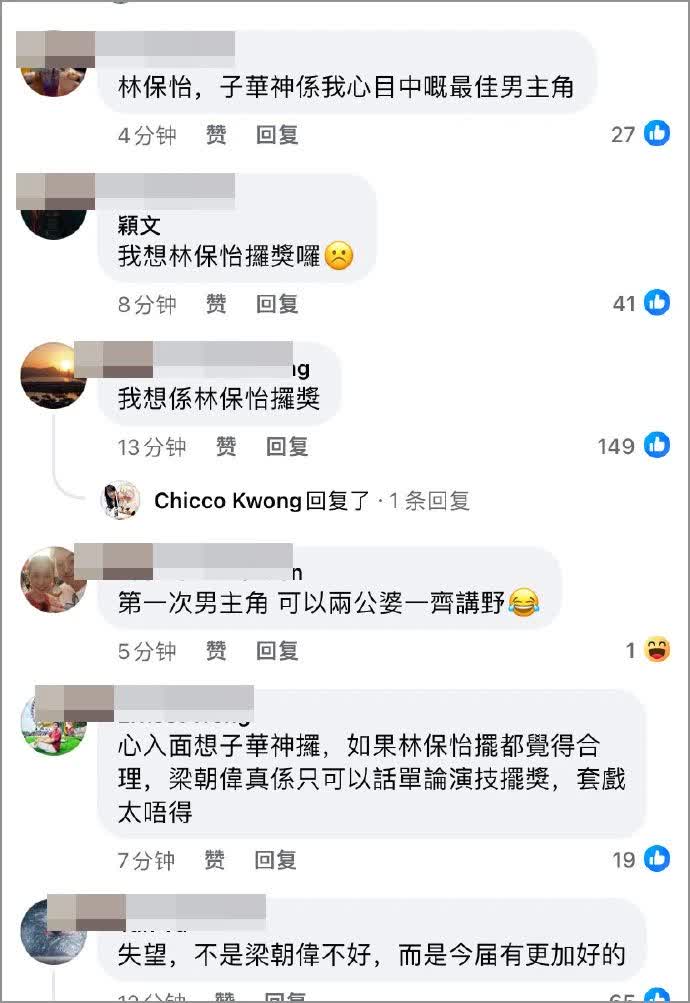Reply to the 我想係林保怡攞獎 comment
This screenshot has height=1003, width=690.
pos(287,447)
